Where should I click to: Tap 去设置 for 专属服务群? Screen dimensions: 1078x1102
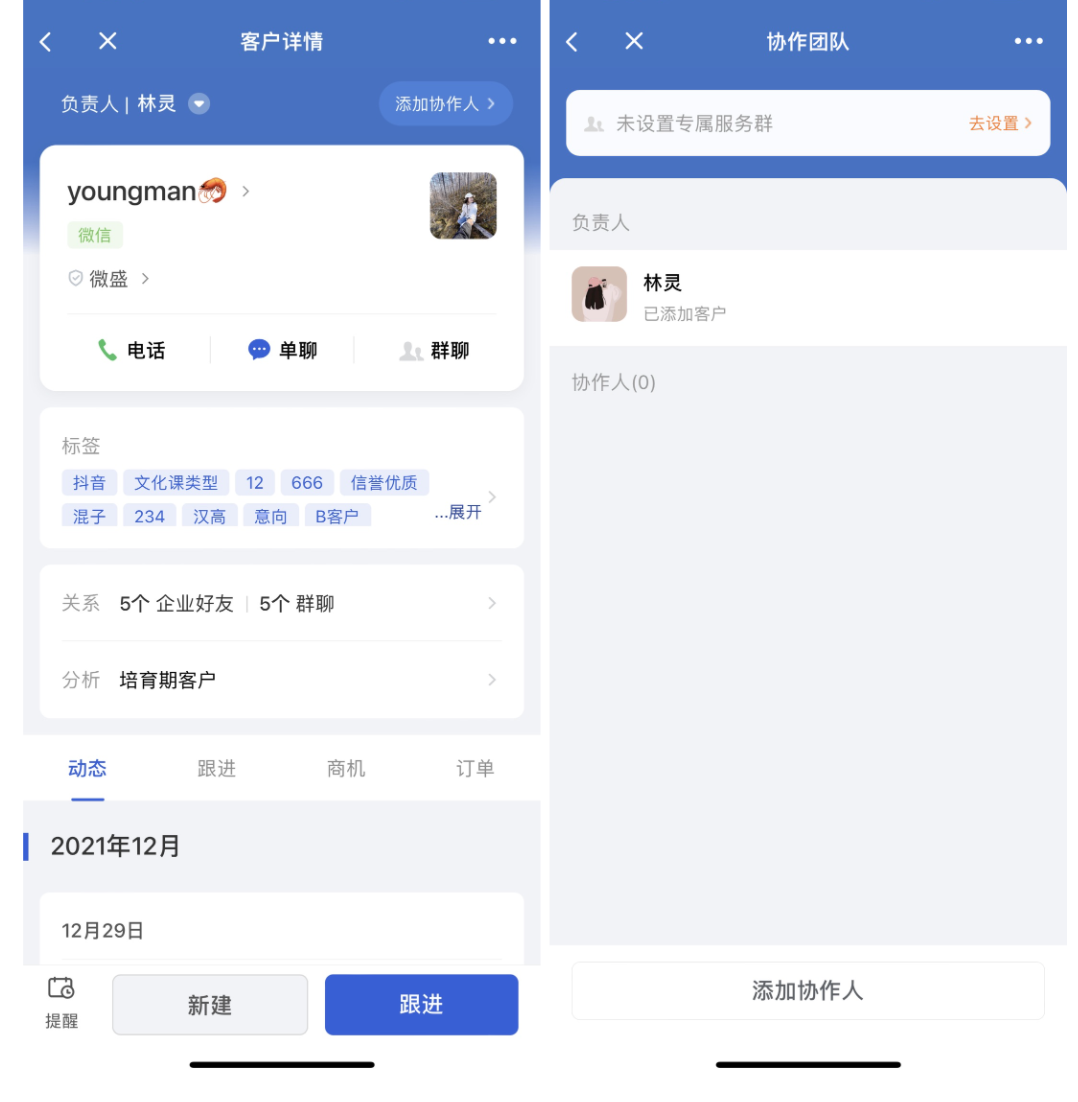point(1000,123)
